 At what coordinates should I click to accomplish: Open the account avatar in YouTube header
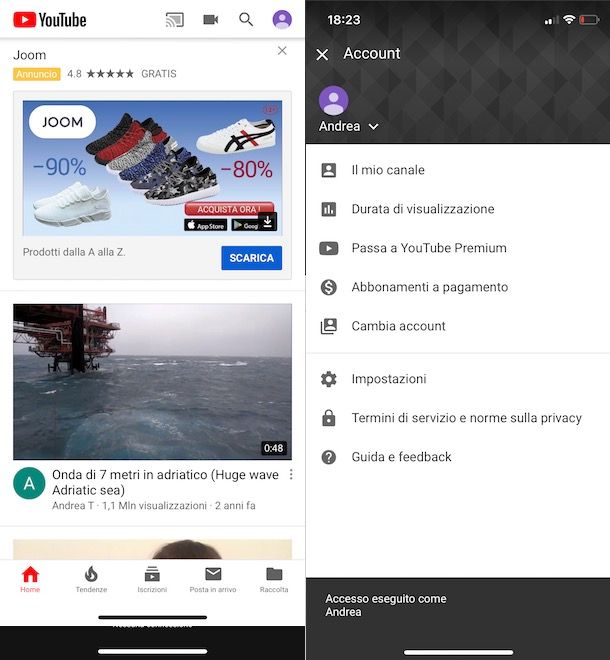pyautogui.click(x=282, y=19)
